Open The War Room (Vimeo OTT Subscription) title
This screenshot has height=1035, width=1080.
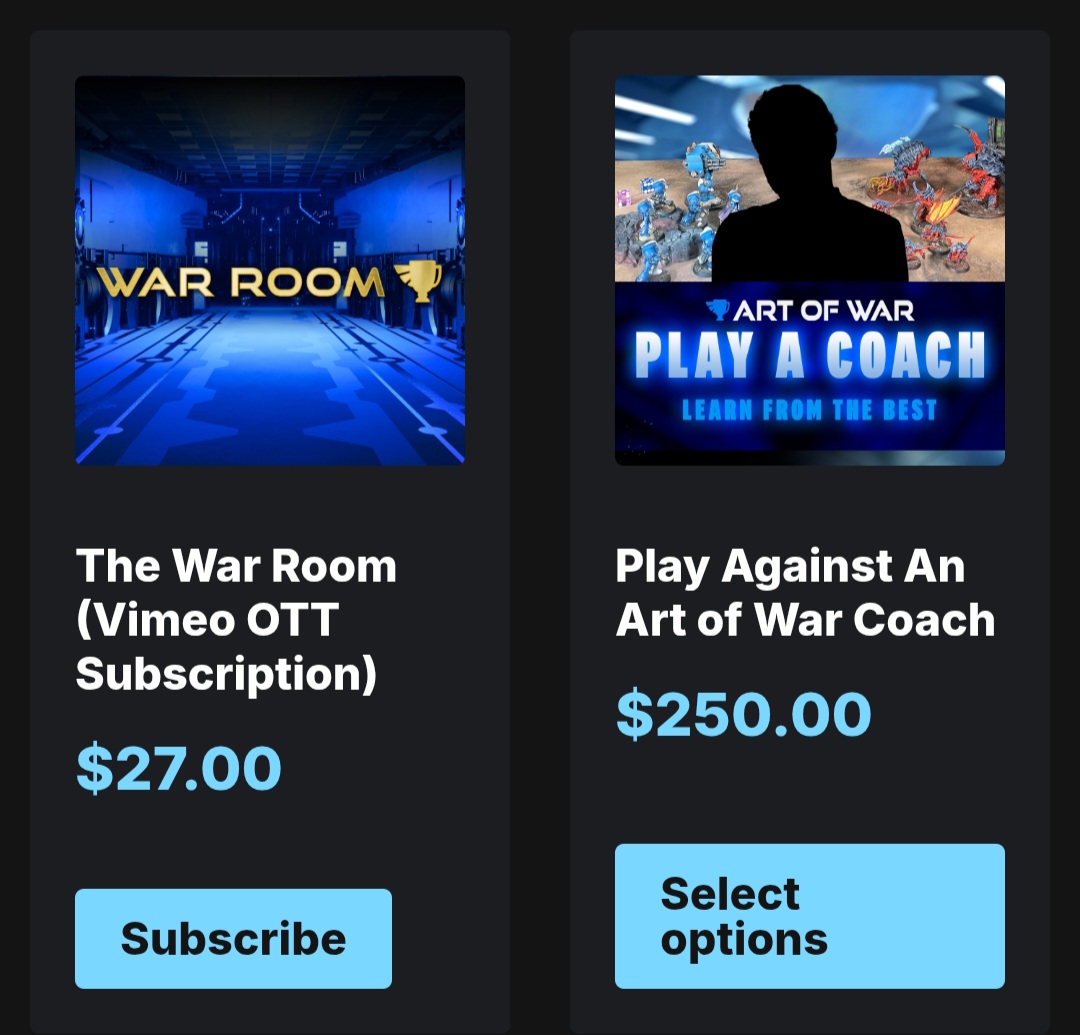236,620
